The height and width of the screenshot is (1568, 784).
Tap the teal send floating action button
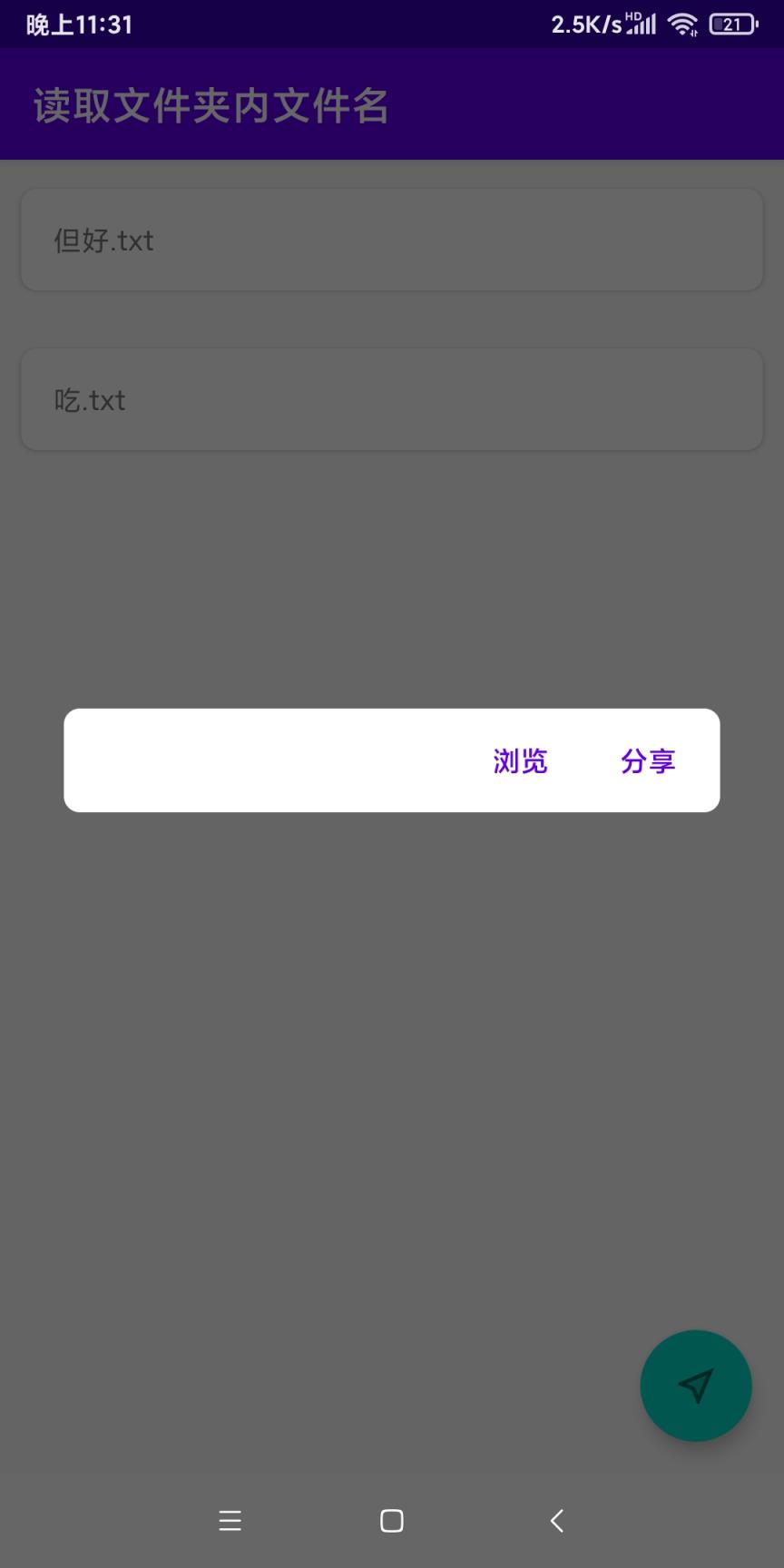click(x=695, y=1386)
